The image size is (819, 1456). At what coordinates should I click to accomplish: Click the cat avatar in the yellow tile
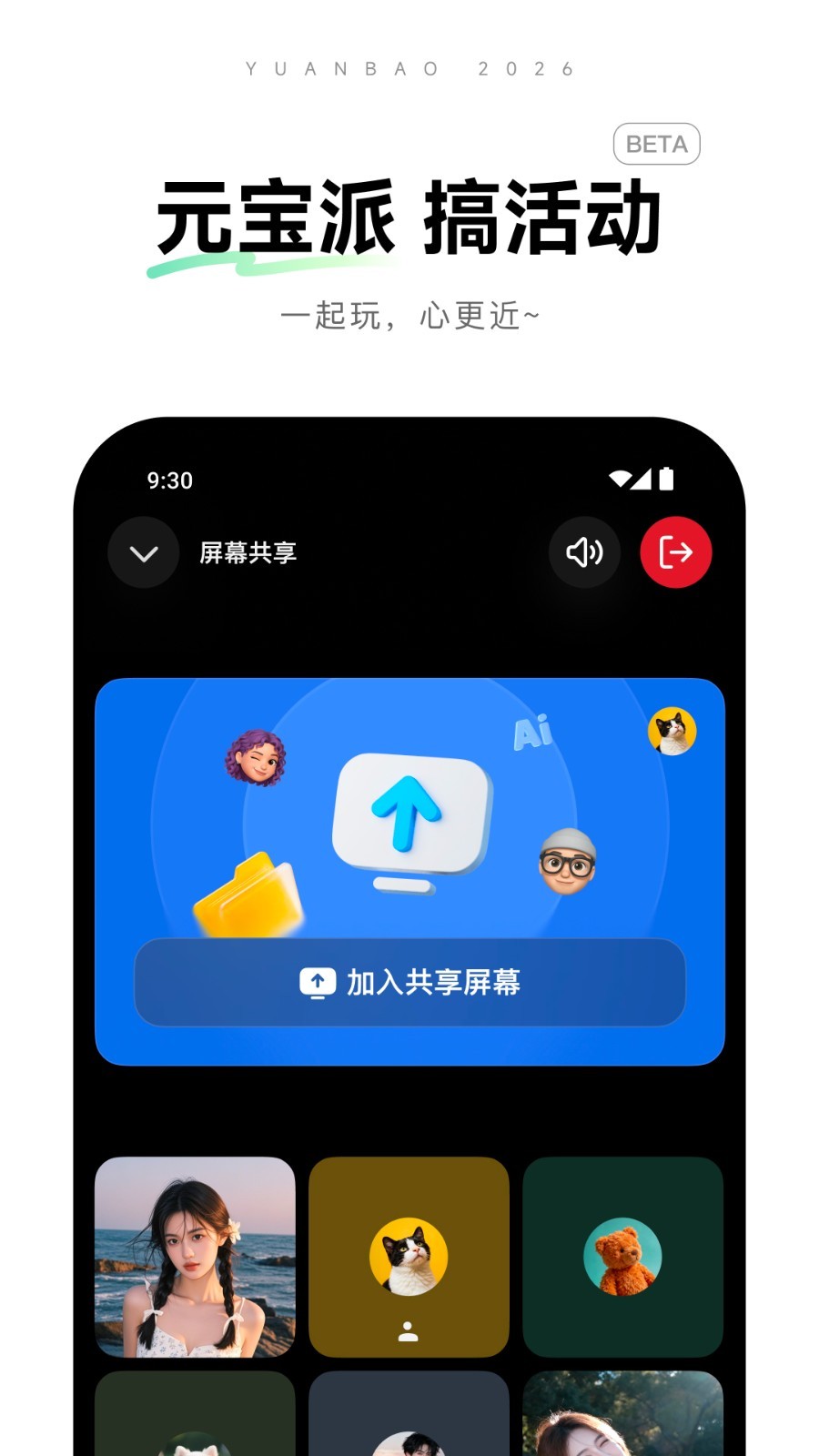click(408, 1256)
